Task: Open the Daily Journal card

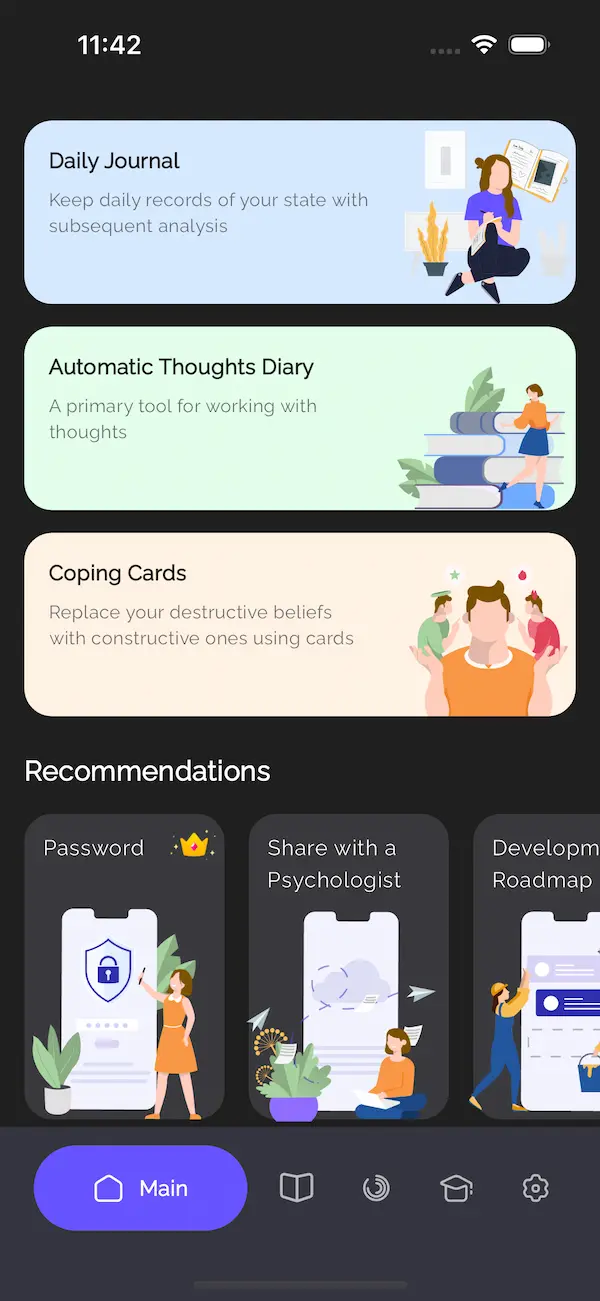Action: (x=299, y=212)
